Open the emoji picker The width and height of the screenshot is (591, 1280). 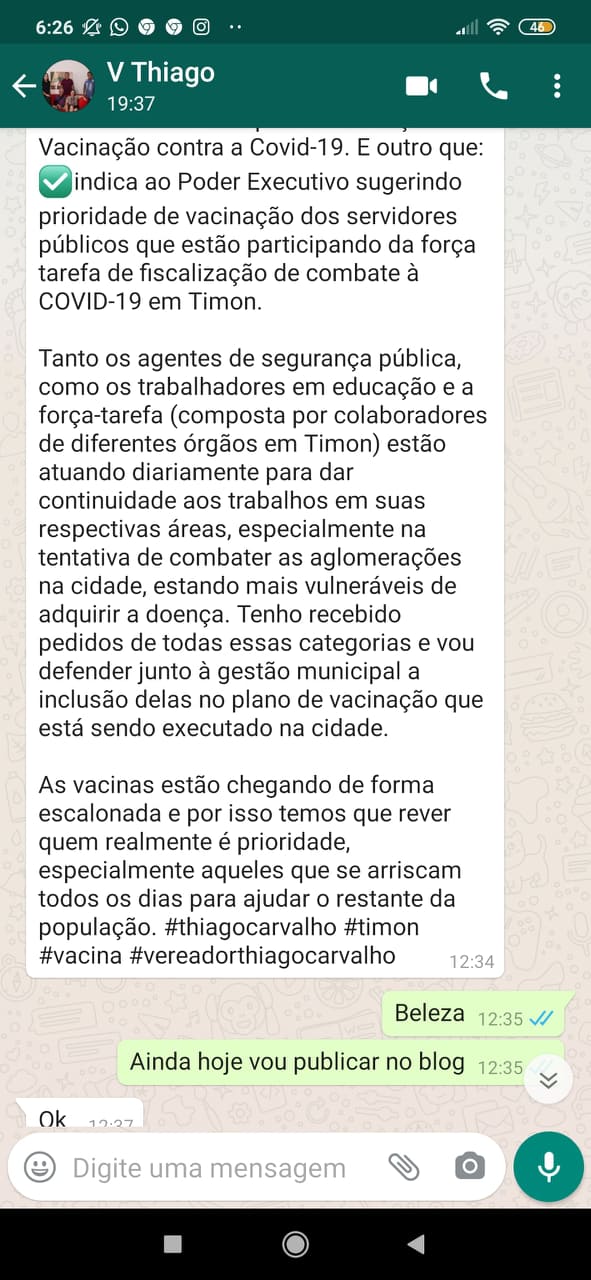pyautogui.click(x=40, y=1167)
